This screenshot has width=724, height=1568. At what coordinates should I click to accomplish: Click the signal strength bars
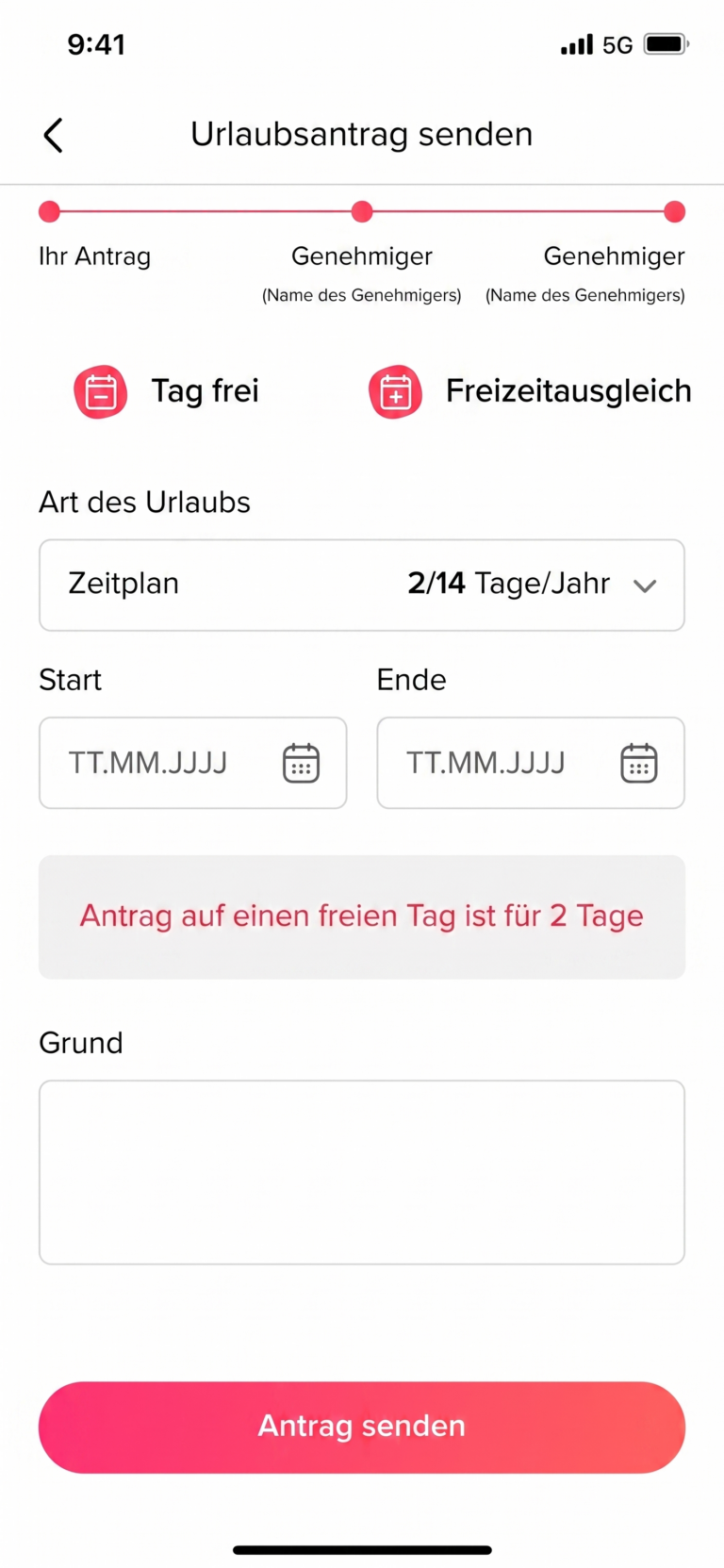(575, 43)
